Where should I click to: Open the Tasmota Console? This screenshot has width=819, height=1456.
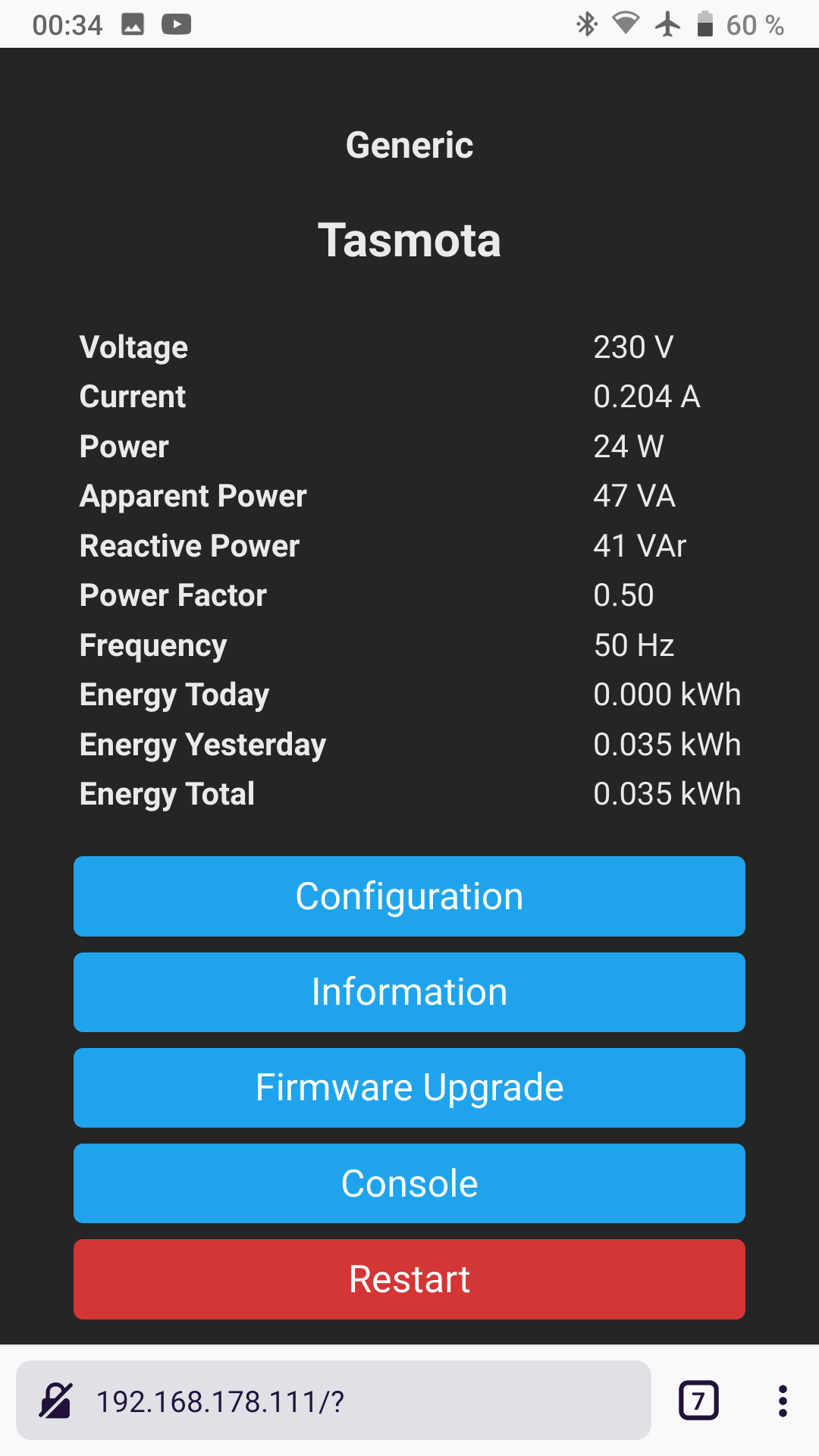click(x=409, y=1183)
